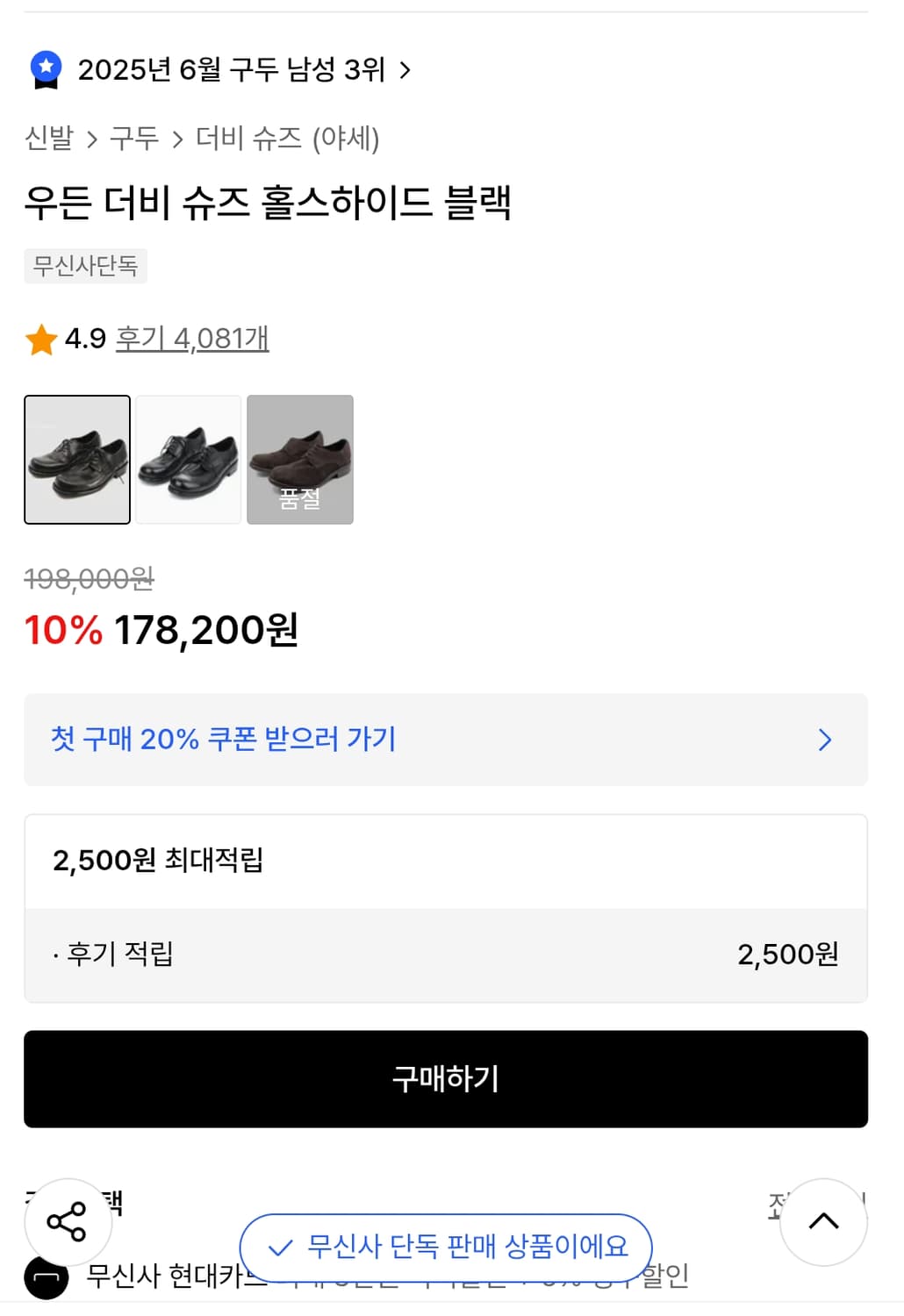
Task: Click the scroll-to-top arrow icon
Action: click(x=823, y=1219)
